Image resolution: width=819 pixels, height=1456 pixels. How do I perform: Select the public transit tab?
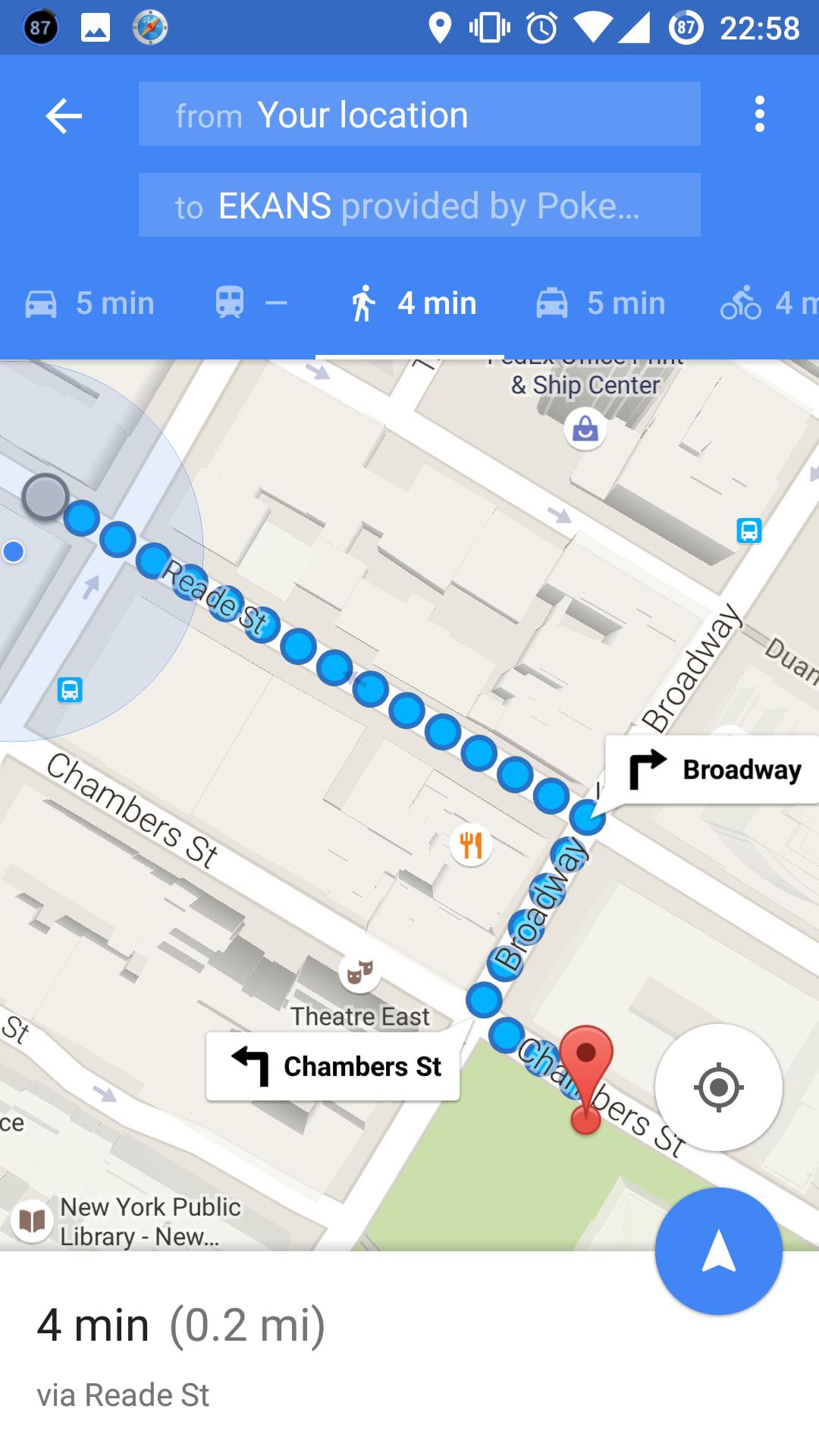coord(250,304)
